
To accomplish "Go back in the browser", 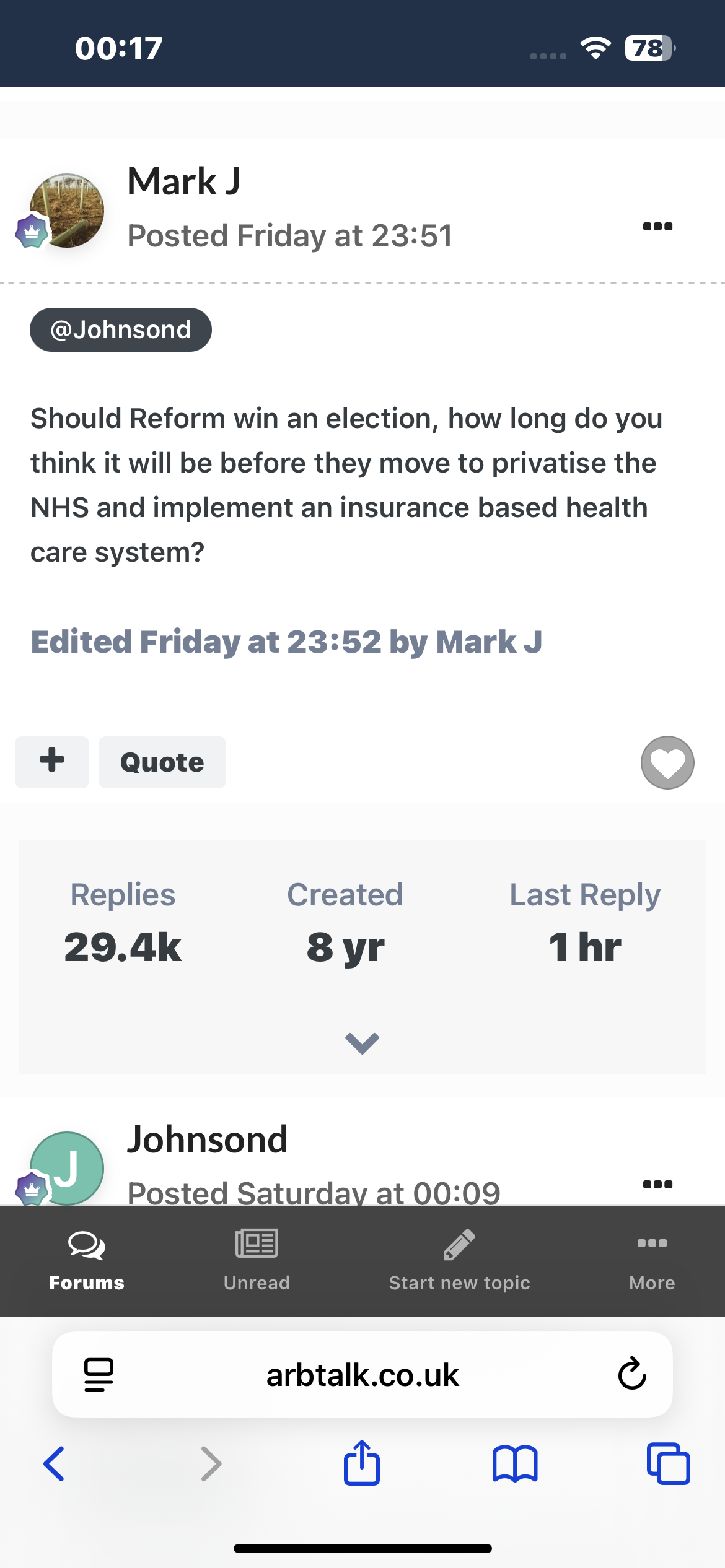I will [x=55, y=1464].
